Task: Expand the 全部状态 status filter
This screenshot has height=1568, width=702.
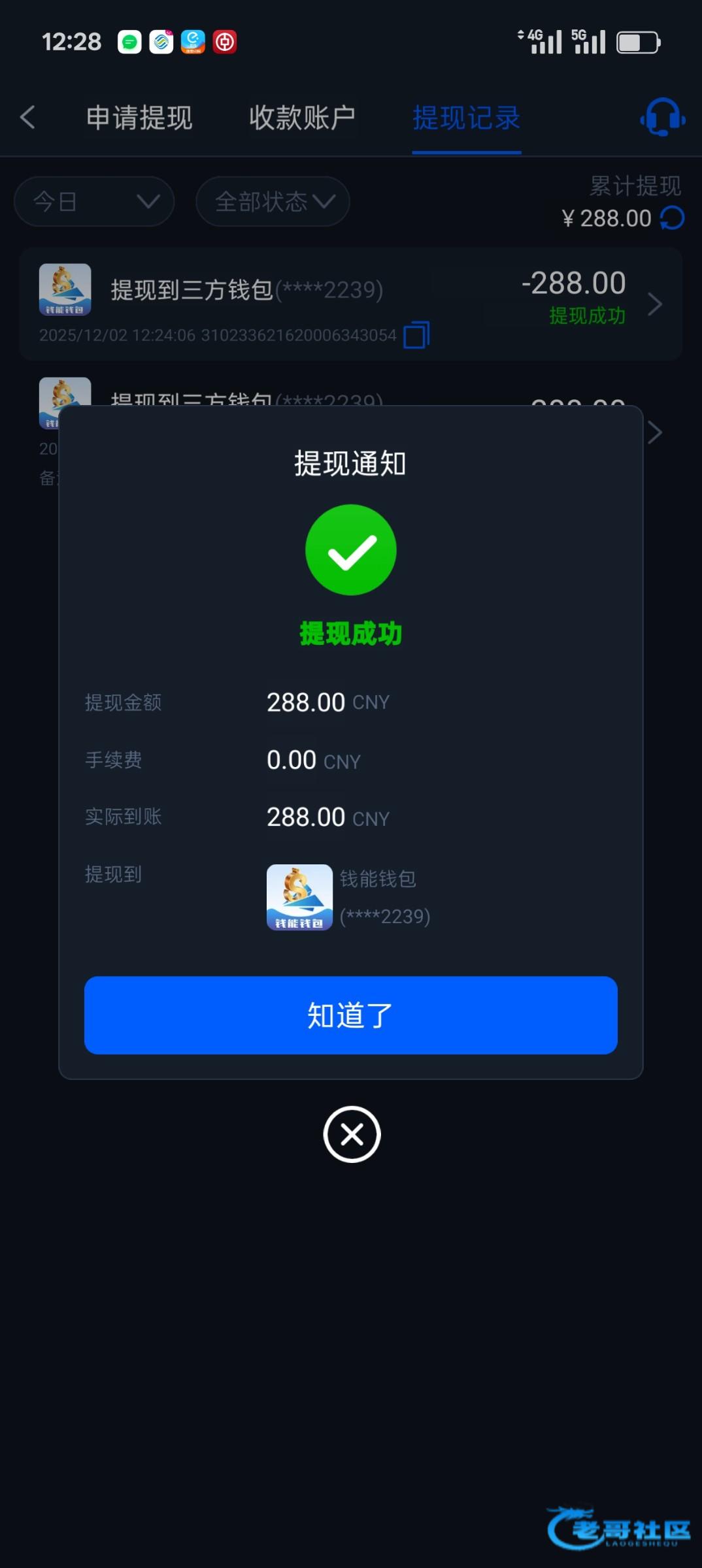Action: click(273, 201)
